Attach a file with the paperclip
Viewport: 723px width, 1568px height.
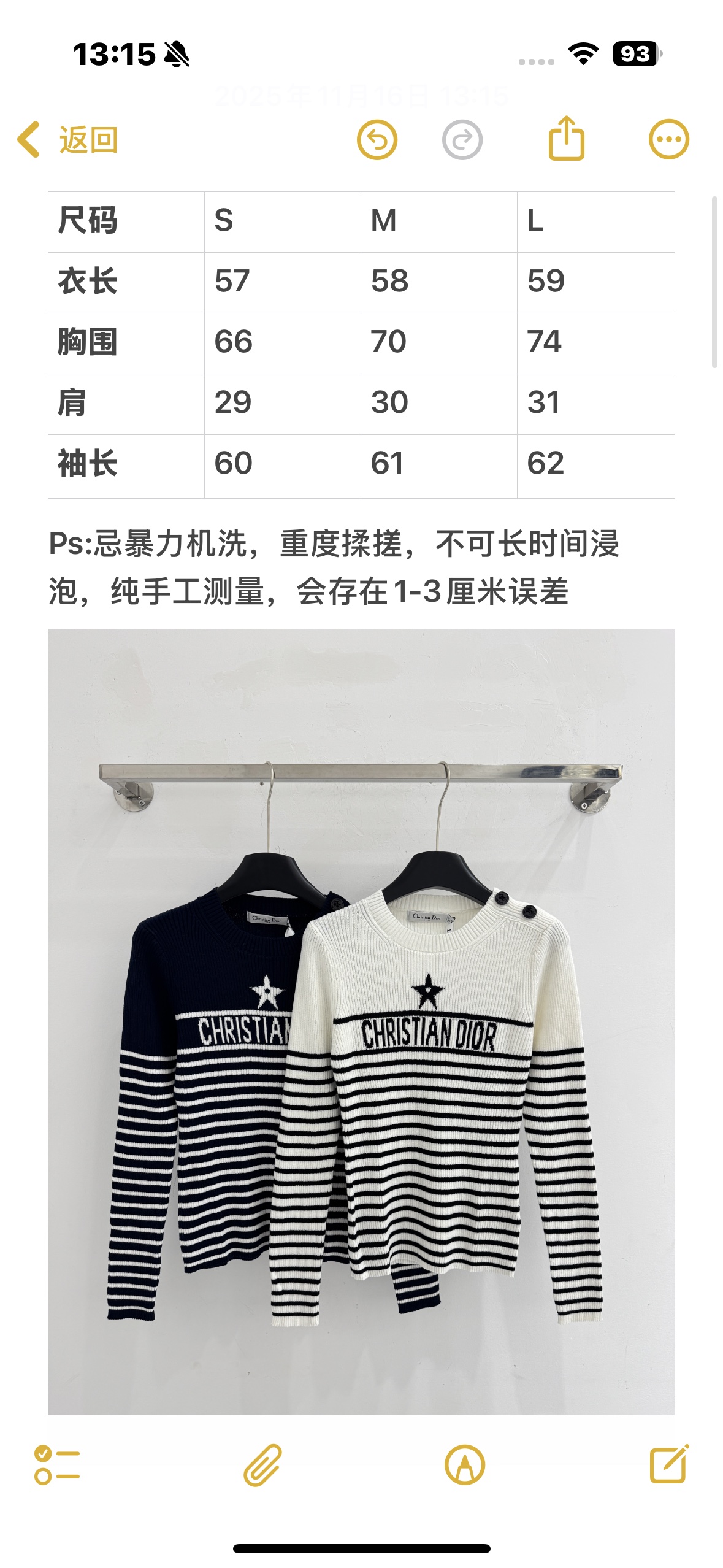point(262,1465)
